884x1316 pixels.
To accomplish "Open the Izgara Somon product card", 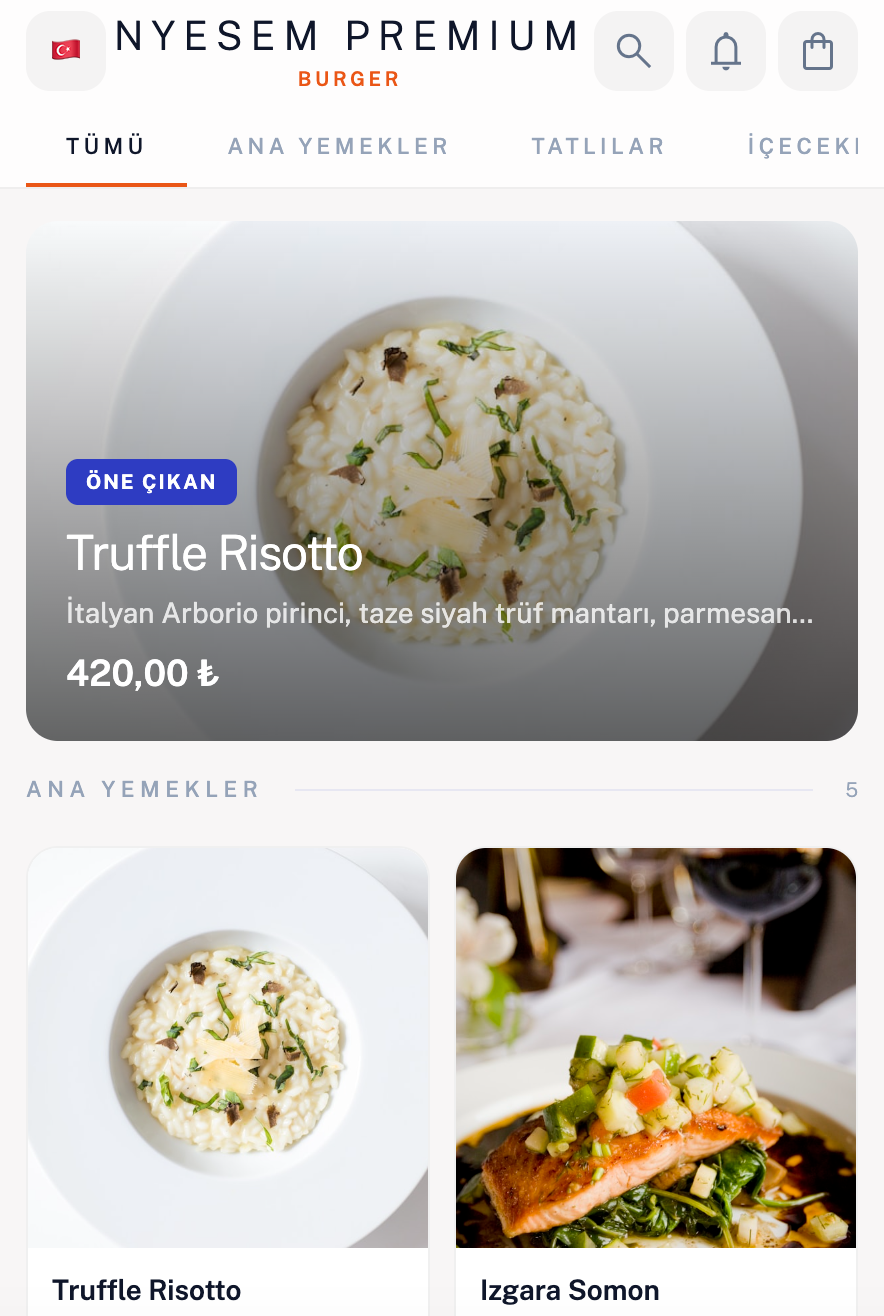I will [x=656, y=1080].
